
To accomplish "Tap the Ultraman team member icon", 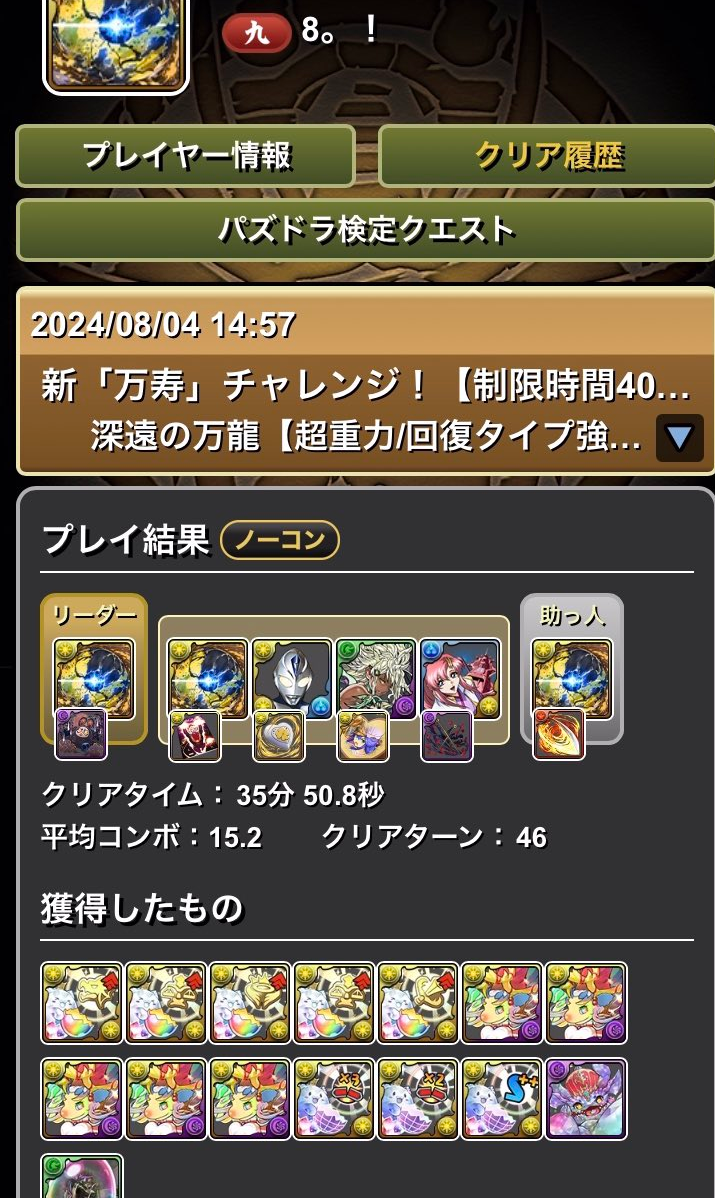I will (x=291, y=679).
